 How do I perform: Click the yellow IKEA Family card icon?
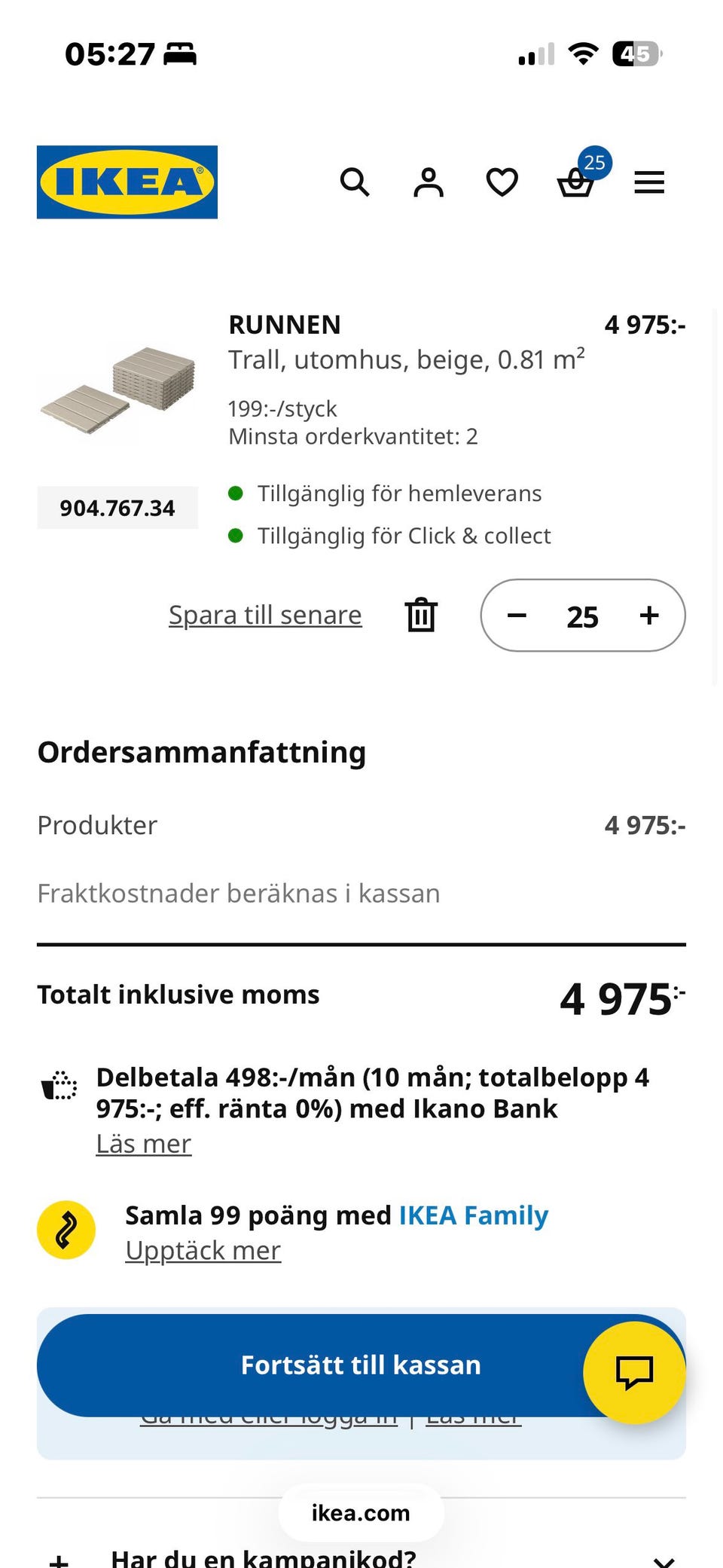coord(66,1228)
